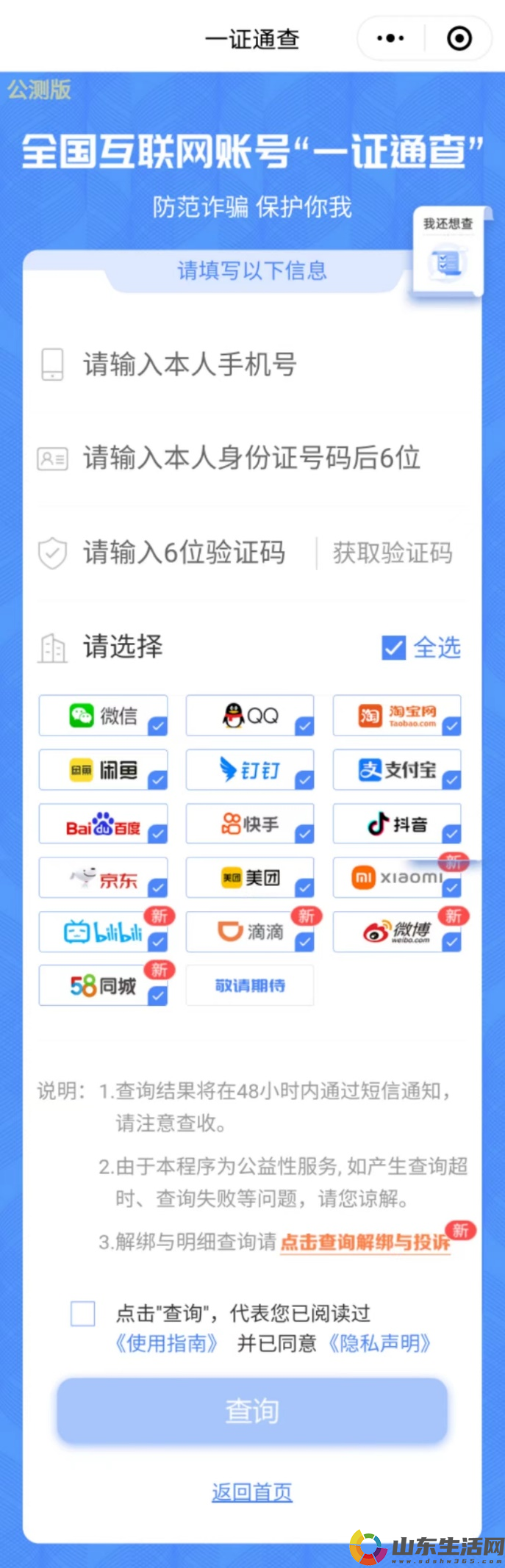Toggle the 支付宝 option
The height and width of the screenshot is (1568, 505).
(397, 770)
